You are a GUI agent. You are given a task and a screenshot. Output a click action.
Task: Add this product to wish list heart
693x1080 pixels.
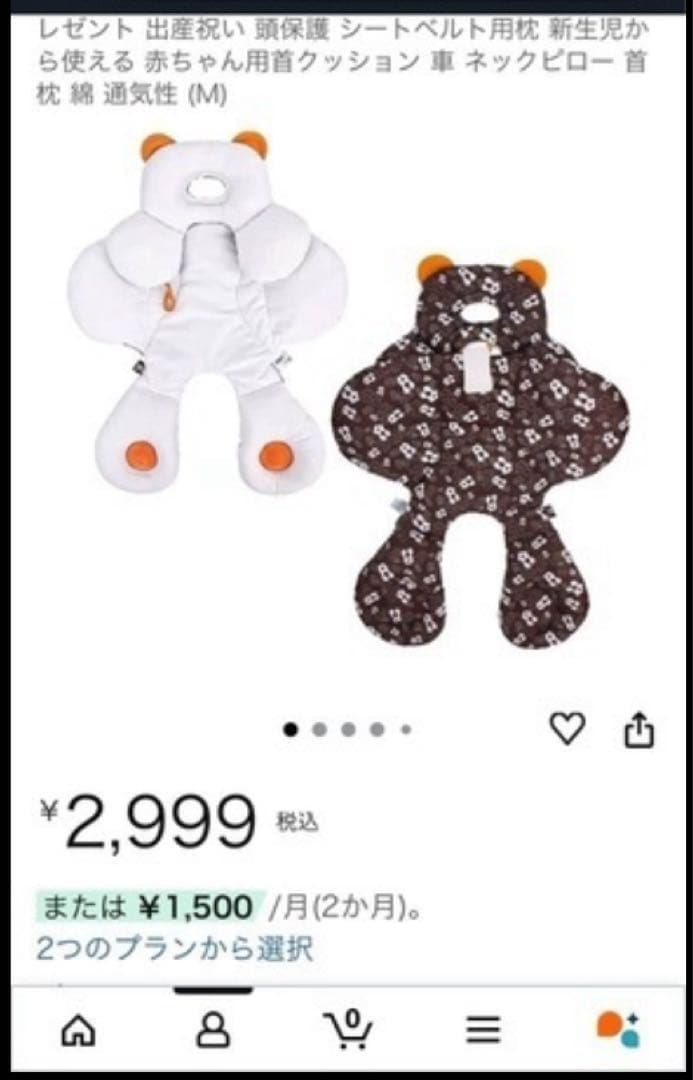[567, 730]
